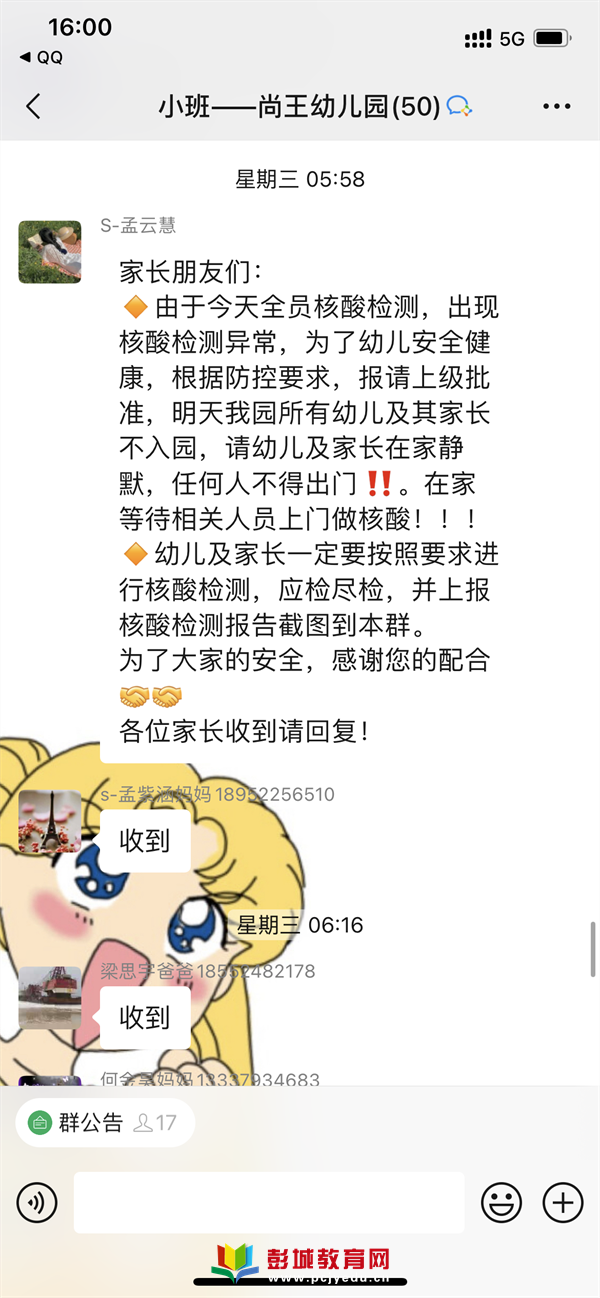View the avatar of s-孟紫涵妈妈
The height and width of the screenshot is (1298, 600).
pos(50,821)
